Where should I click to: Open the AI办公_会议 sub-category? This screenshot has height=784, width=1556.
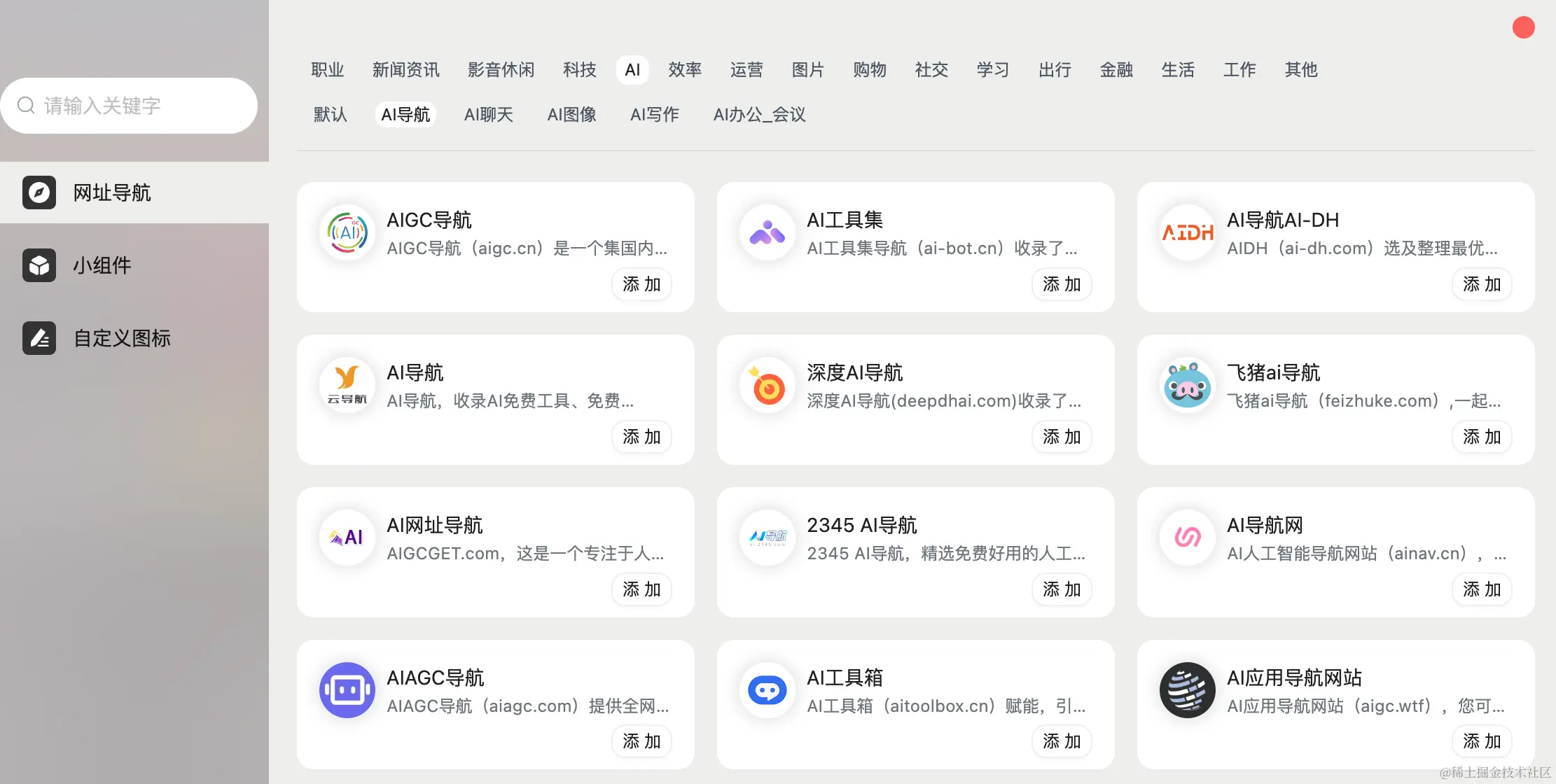point(759,114)
